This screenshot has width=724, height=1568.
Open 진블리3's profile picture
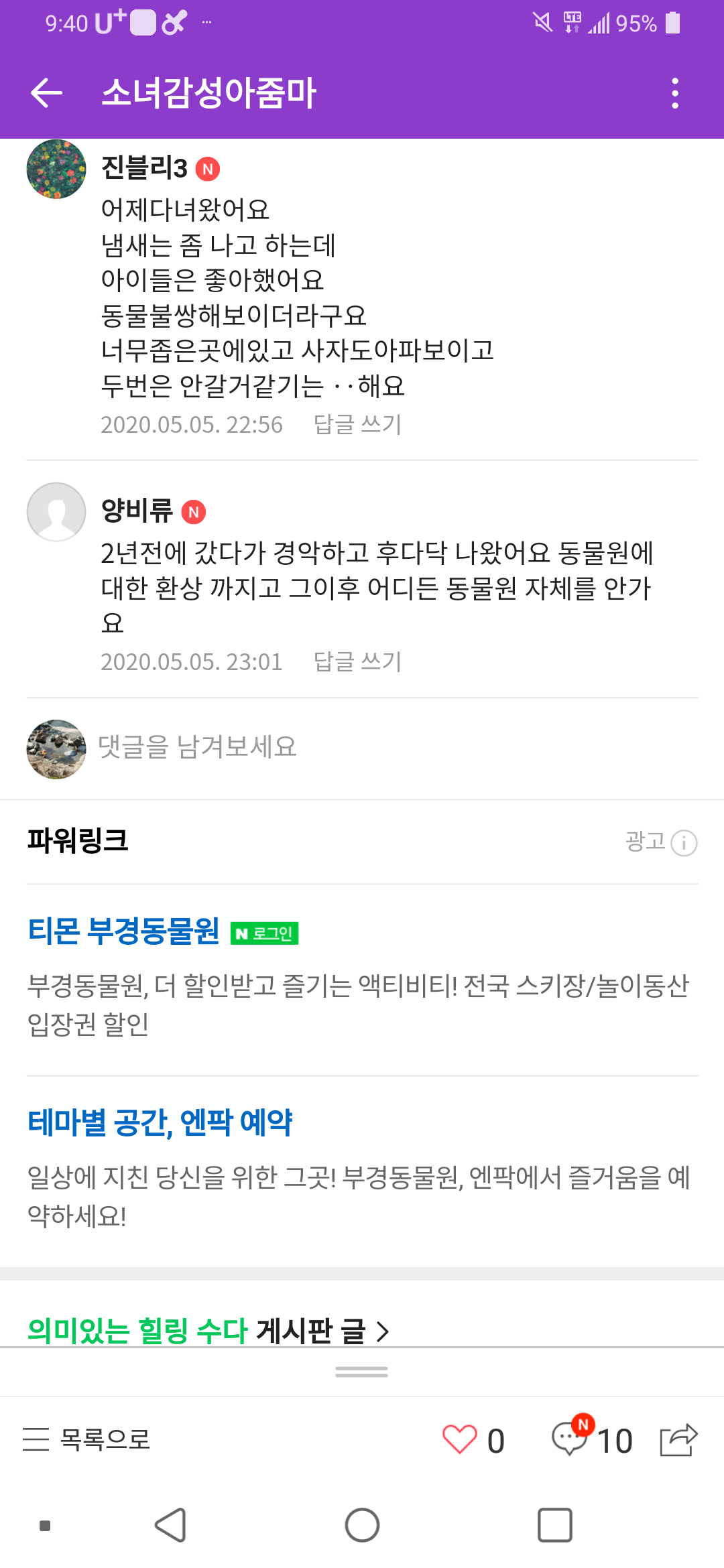pos(56,169)
